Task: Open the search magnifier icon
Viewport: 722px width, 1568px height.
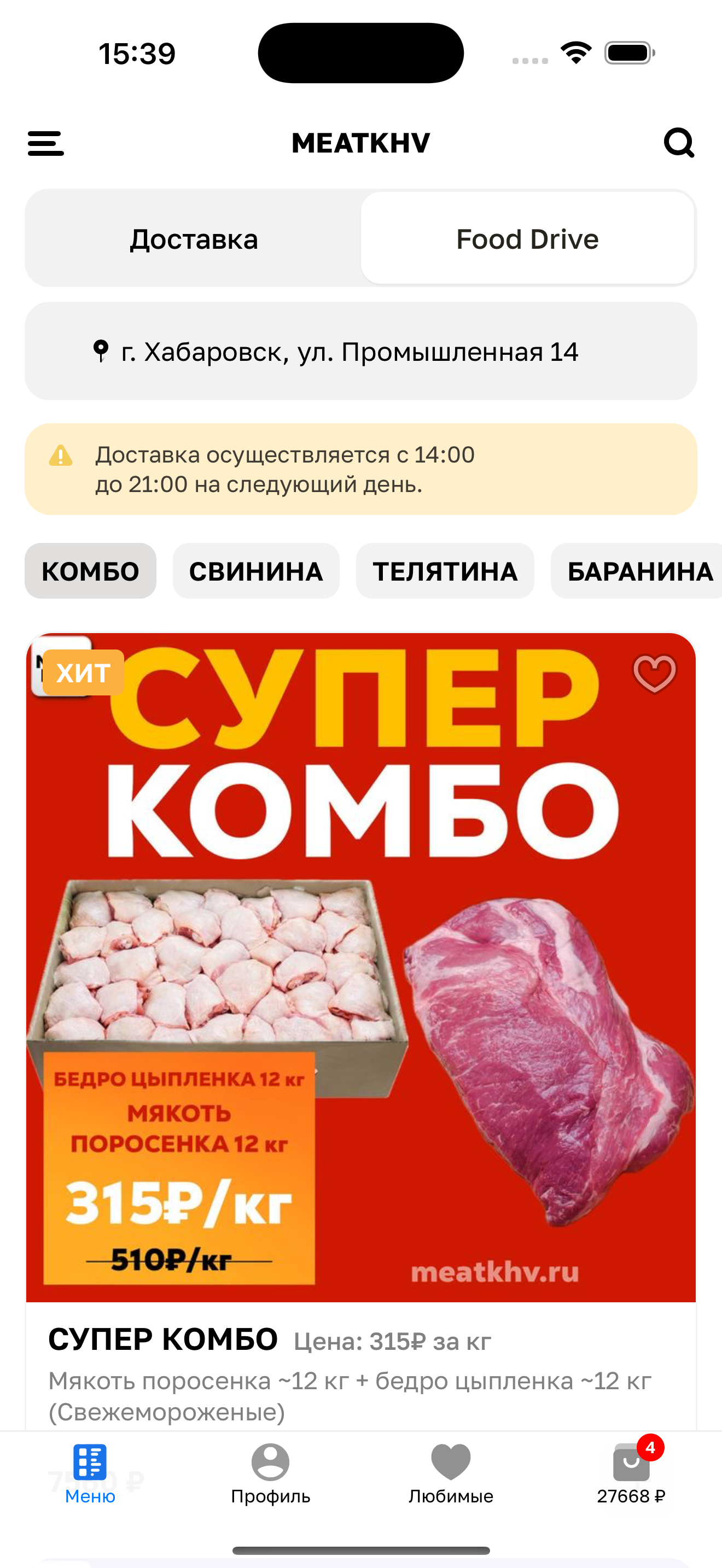Action: click(x=678, y=143)
